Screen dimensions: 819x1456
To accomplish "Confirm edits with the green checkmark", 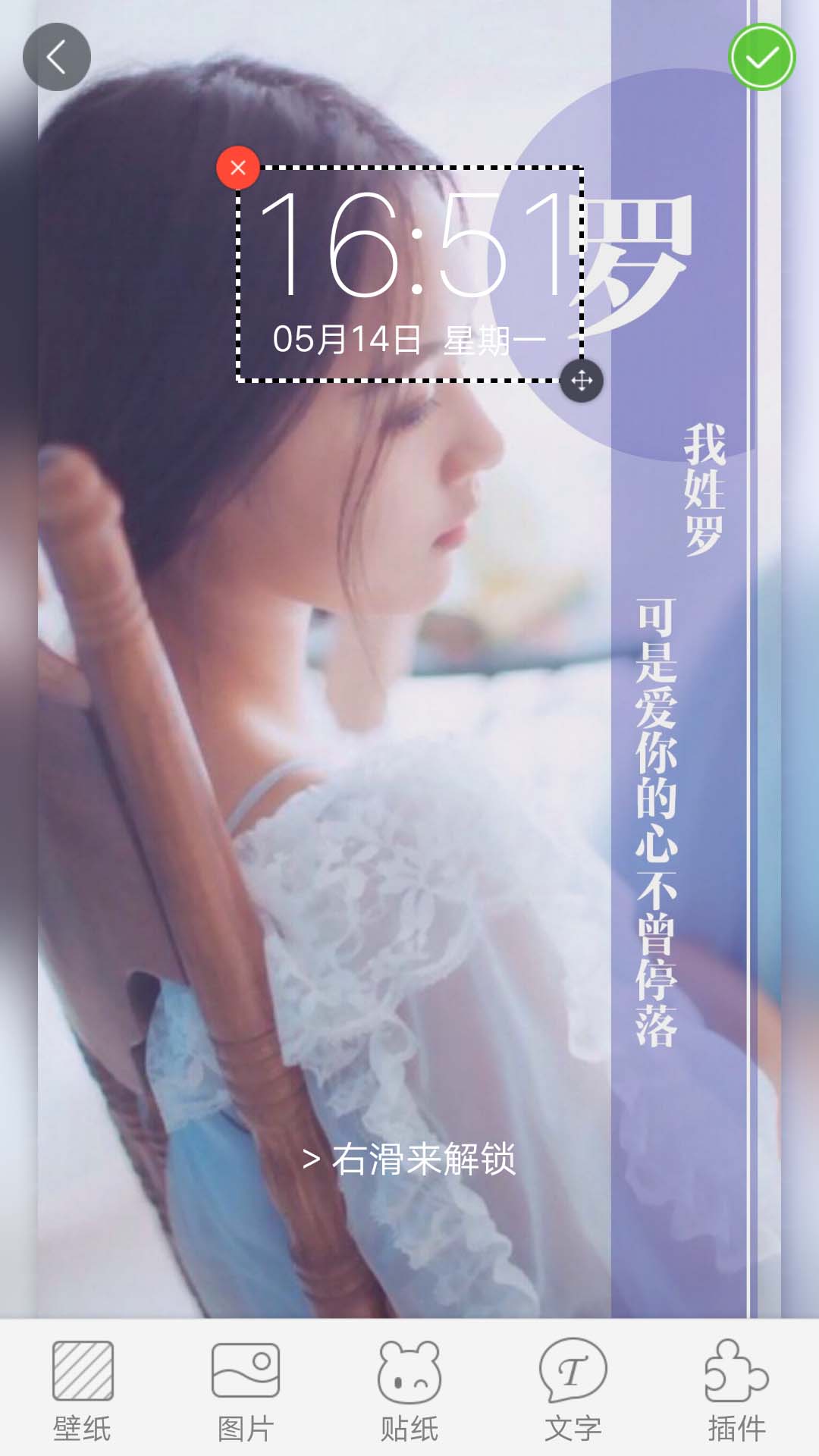I will 761,57.
